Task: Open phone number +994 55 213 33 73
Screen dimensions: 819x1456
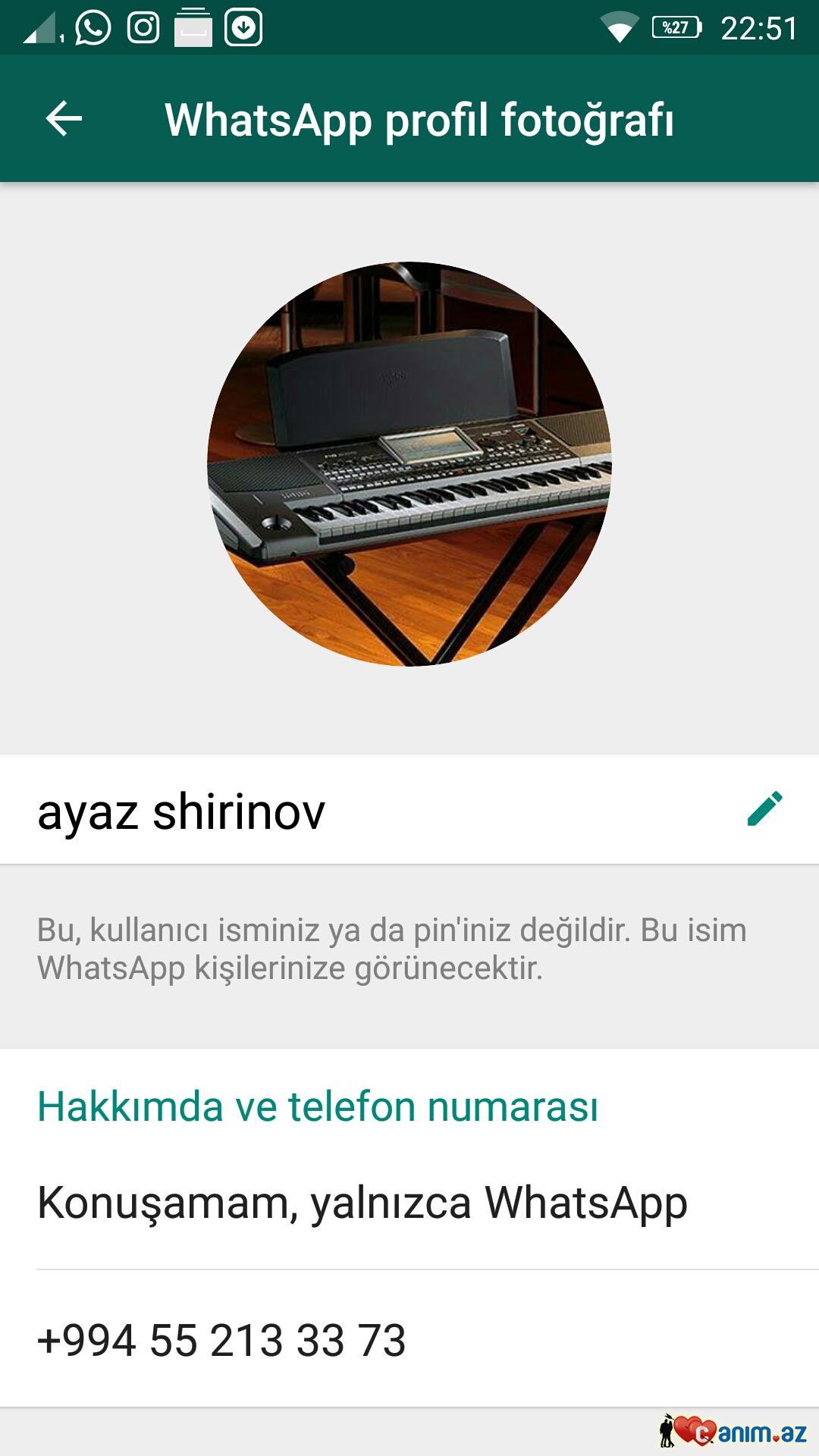Action: coord(221,1341)
